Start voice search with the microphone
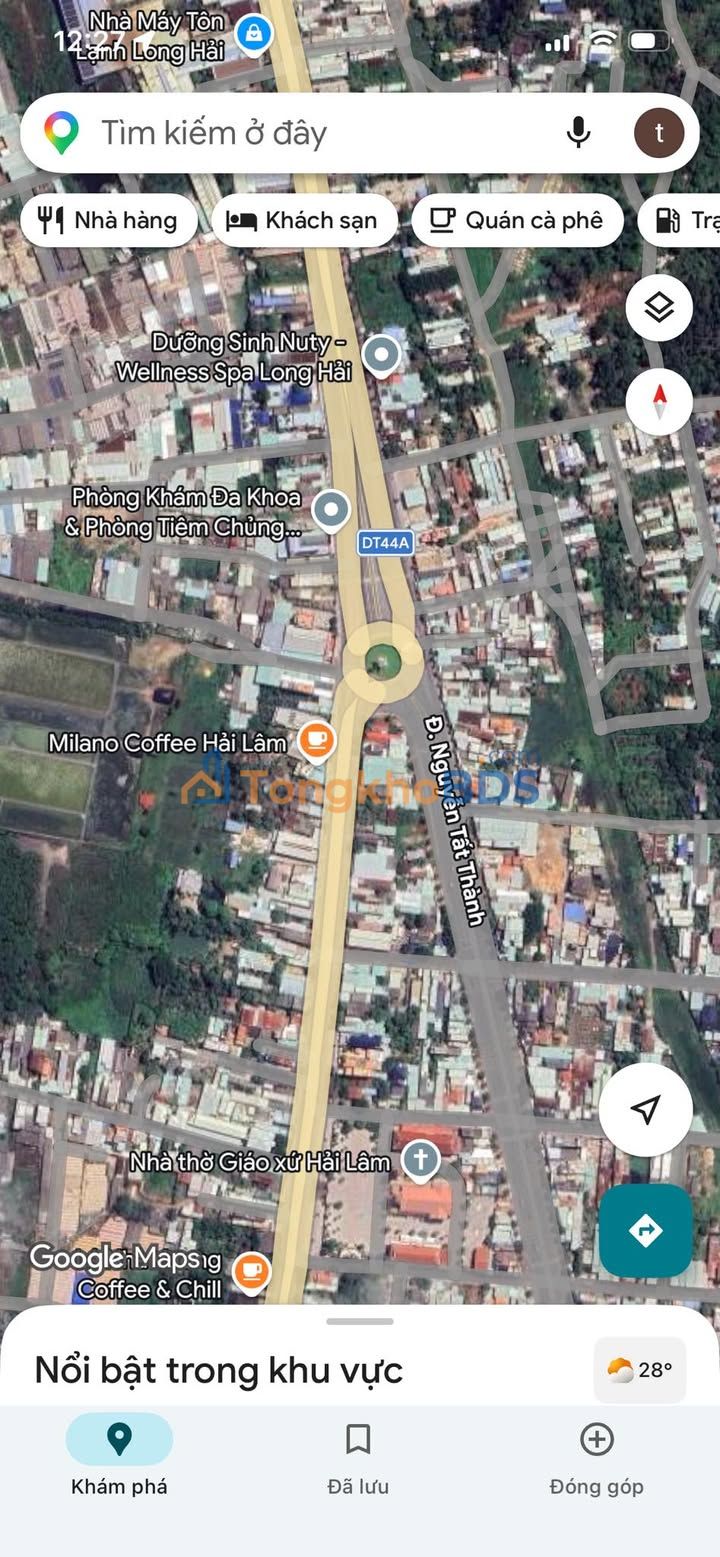 pyautogui.click(x=578, y=133)
